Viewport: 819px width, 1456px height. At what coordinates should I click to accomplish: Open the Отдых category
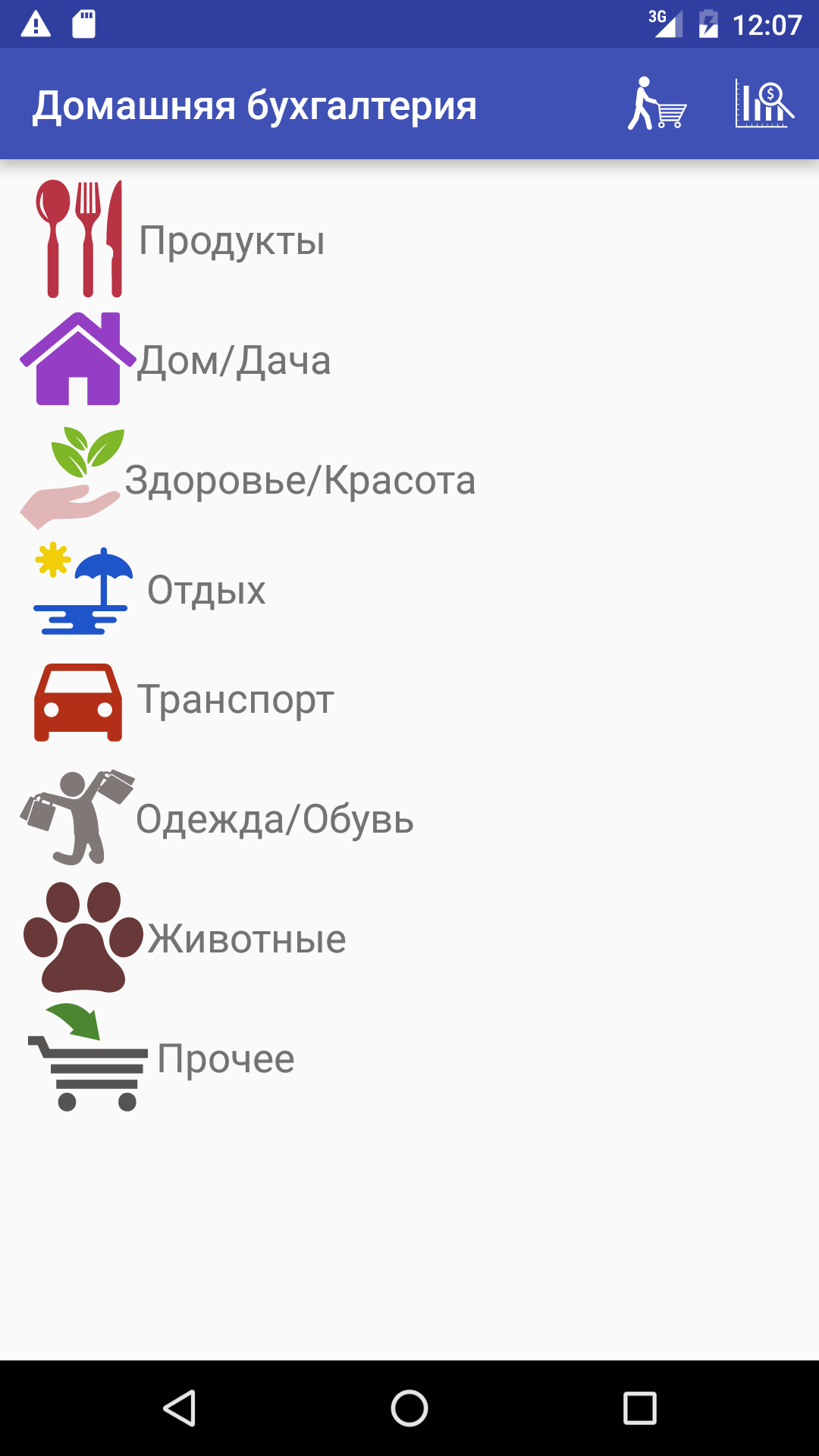point(409,589)
